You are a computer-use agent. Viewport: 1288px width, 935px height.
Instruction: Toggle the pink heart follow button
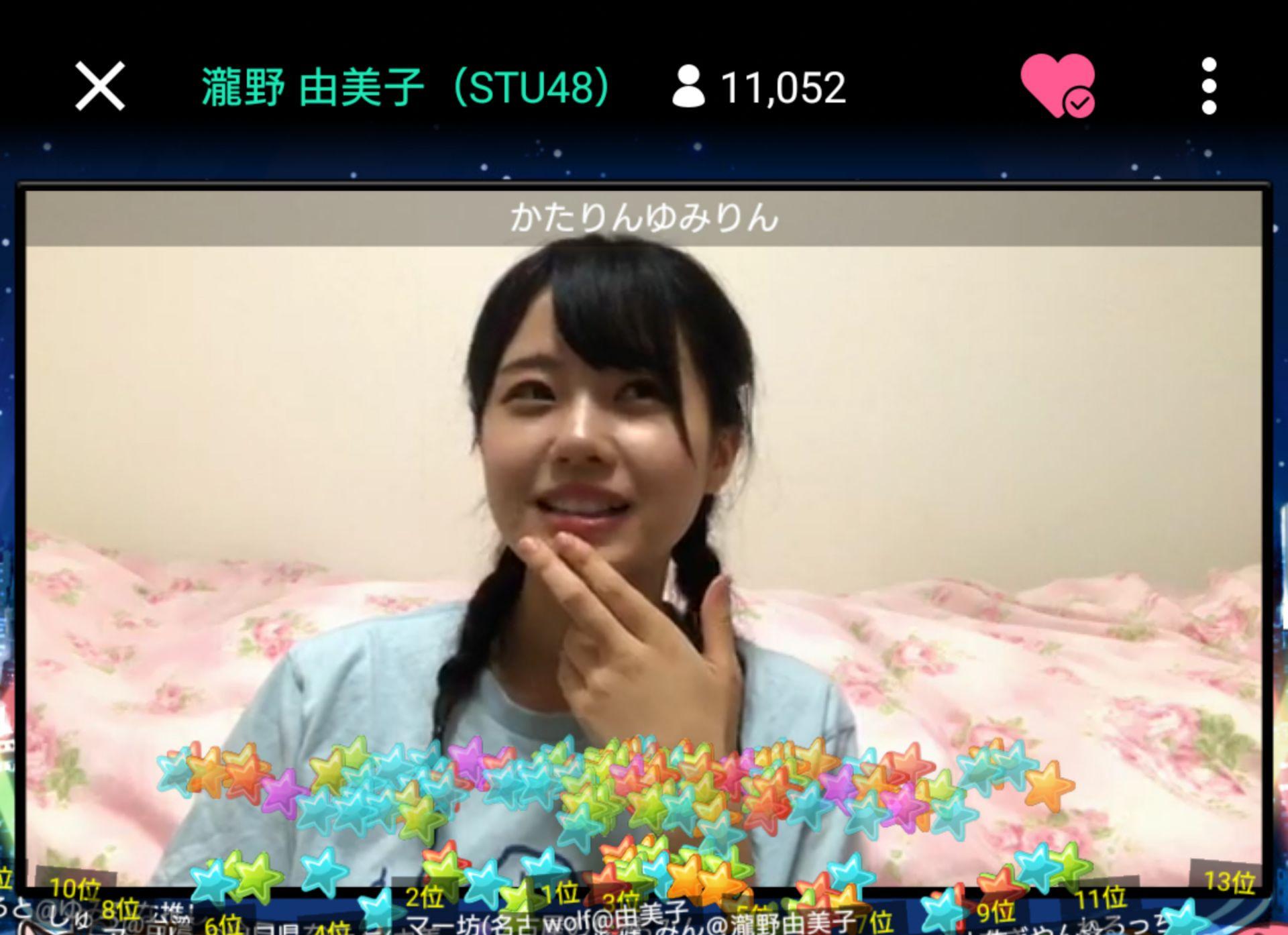(x=1057, y=86)
